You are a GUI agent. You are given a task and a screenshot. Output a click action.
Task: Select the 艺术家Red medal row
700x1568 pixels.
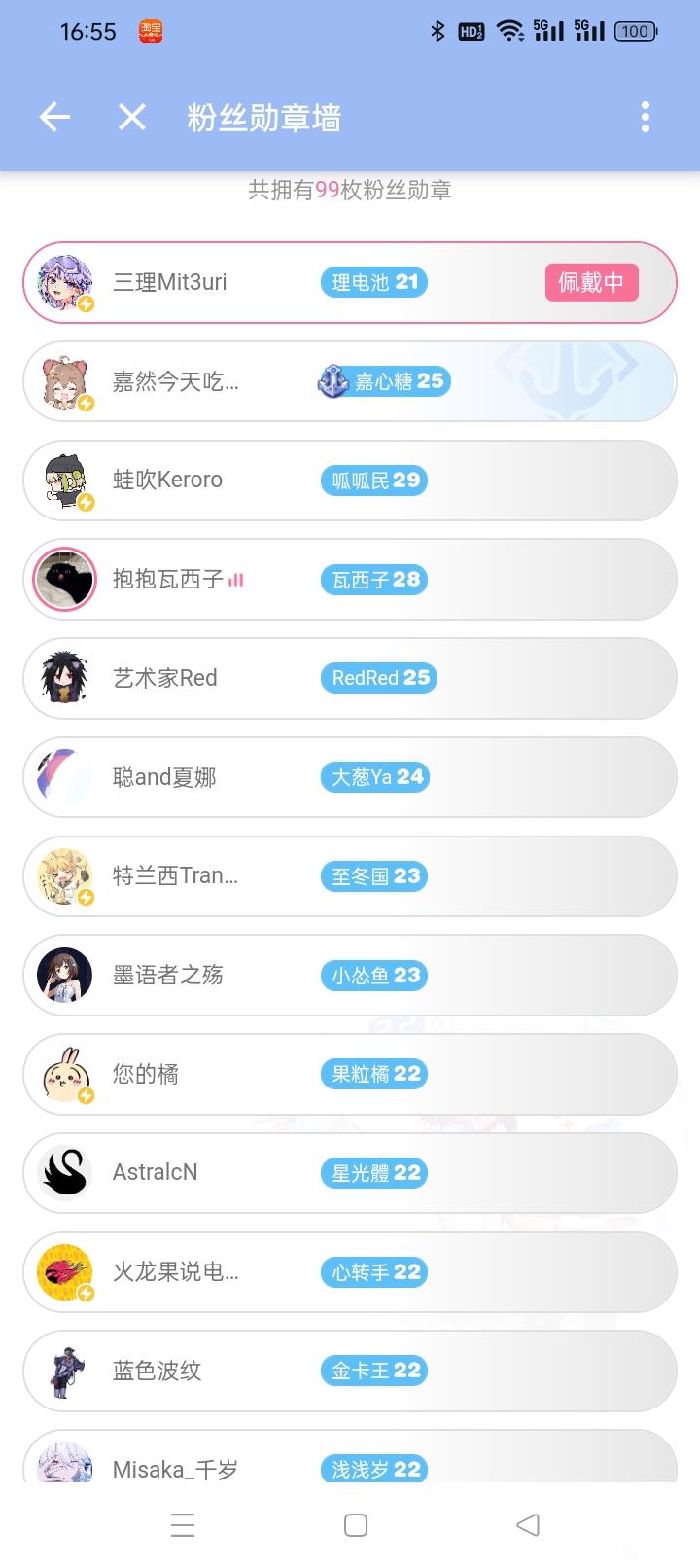click(x=350, y=678)
